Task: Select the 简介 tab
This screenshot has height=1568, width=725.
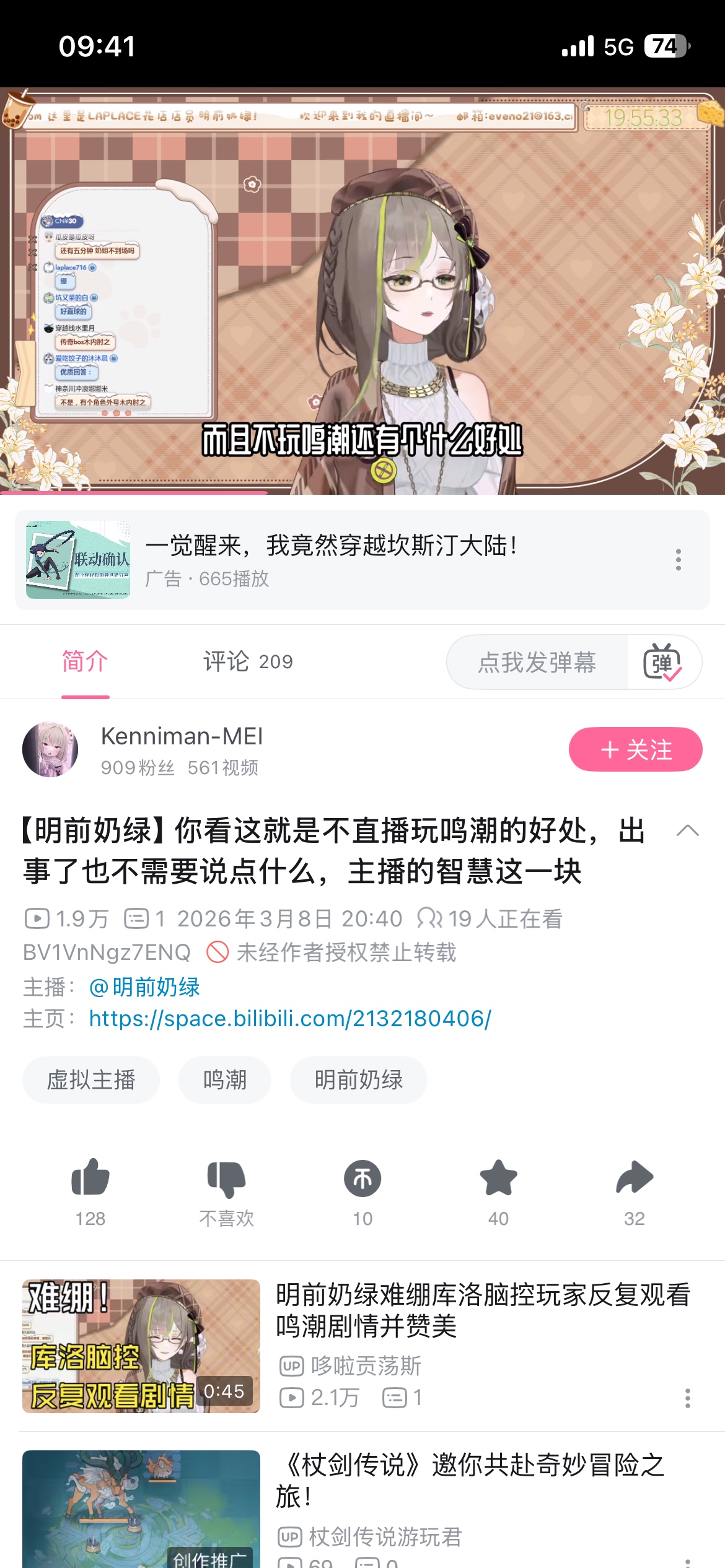Action: point(85,662)
